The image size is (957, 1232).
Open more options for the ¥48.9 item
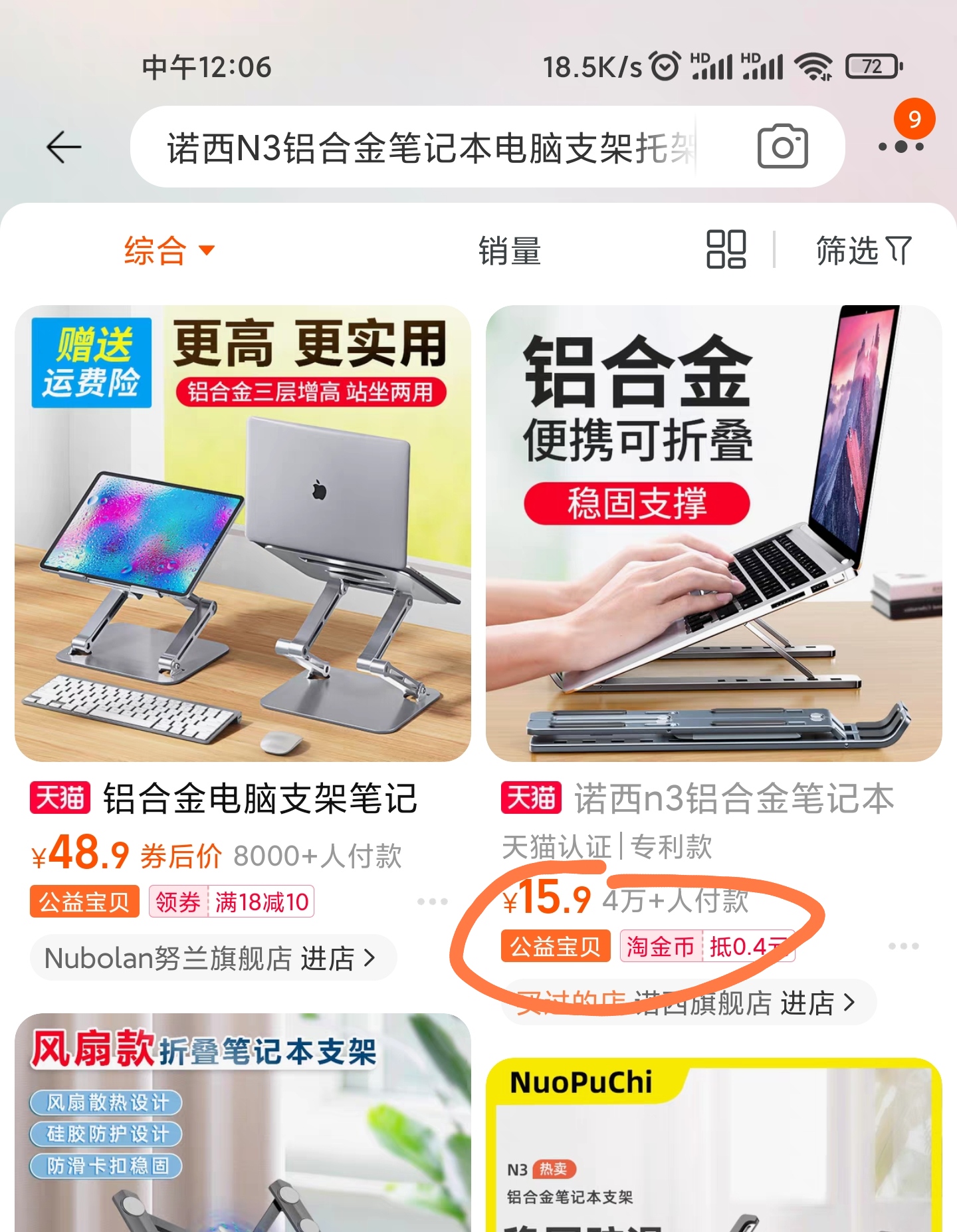tap(433, 902)
